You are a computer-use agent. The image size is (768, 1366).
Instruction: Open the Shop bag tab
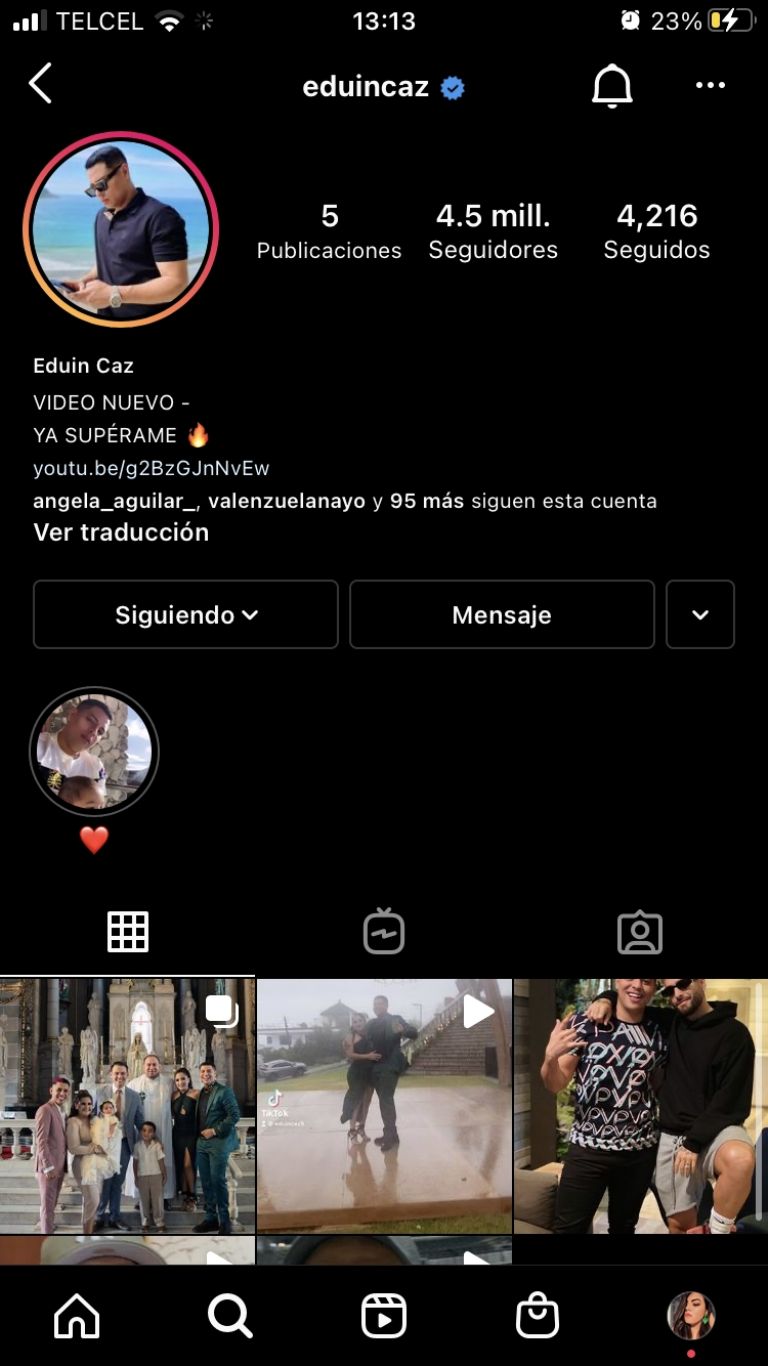537,1316
